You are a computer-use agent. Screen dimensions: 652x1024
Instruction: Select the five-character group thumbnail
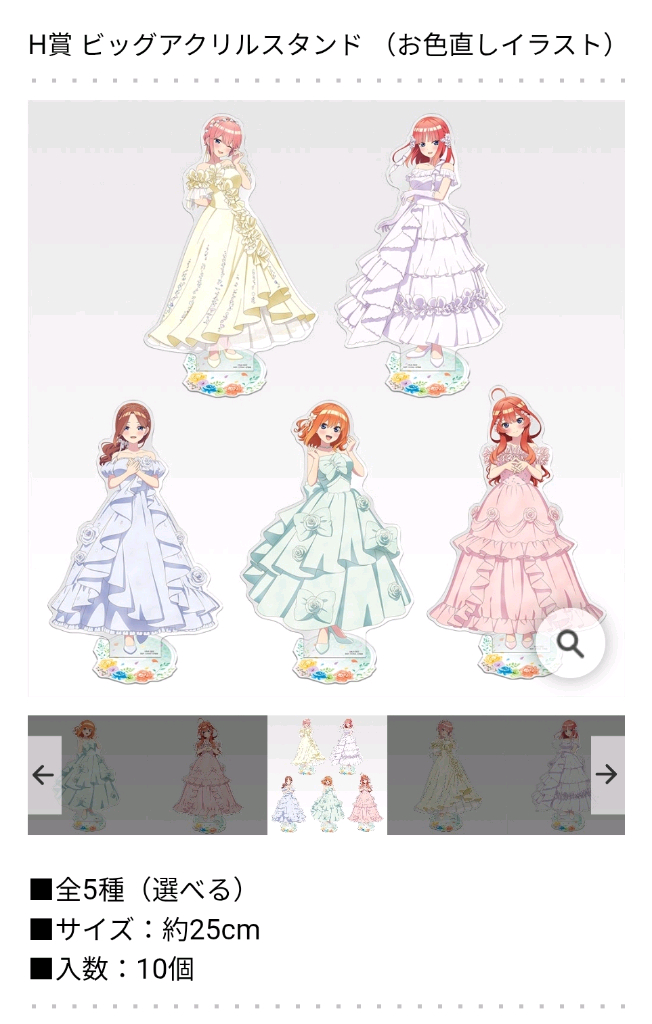pyautogui.click(x=327, y=775)
